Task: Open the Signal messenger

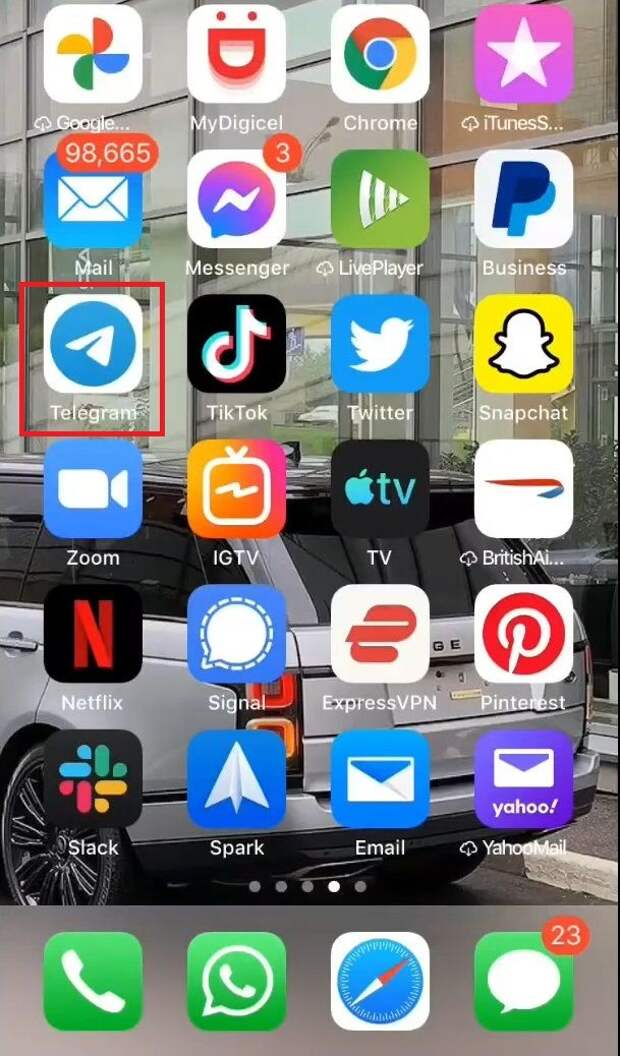Action: pyautogui.click(x=236, y=634)
